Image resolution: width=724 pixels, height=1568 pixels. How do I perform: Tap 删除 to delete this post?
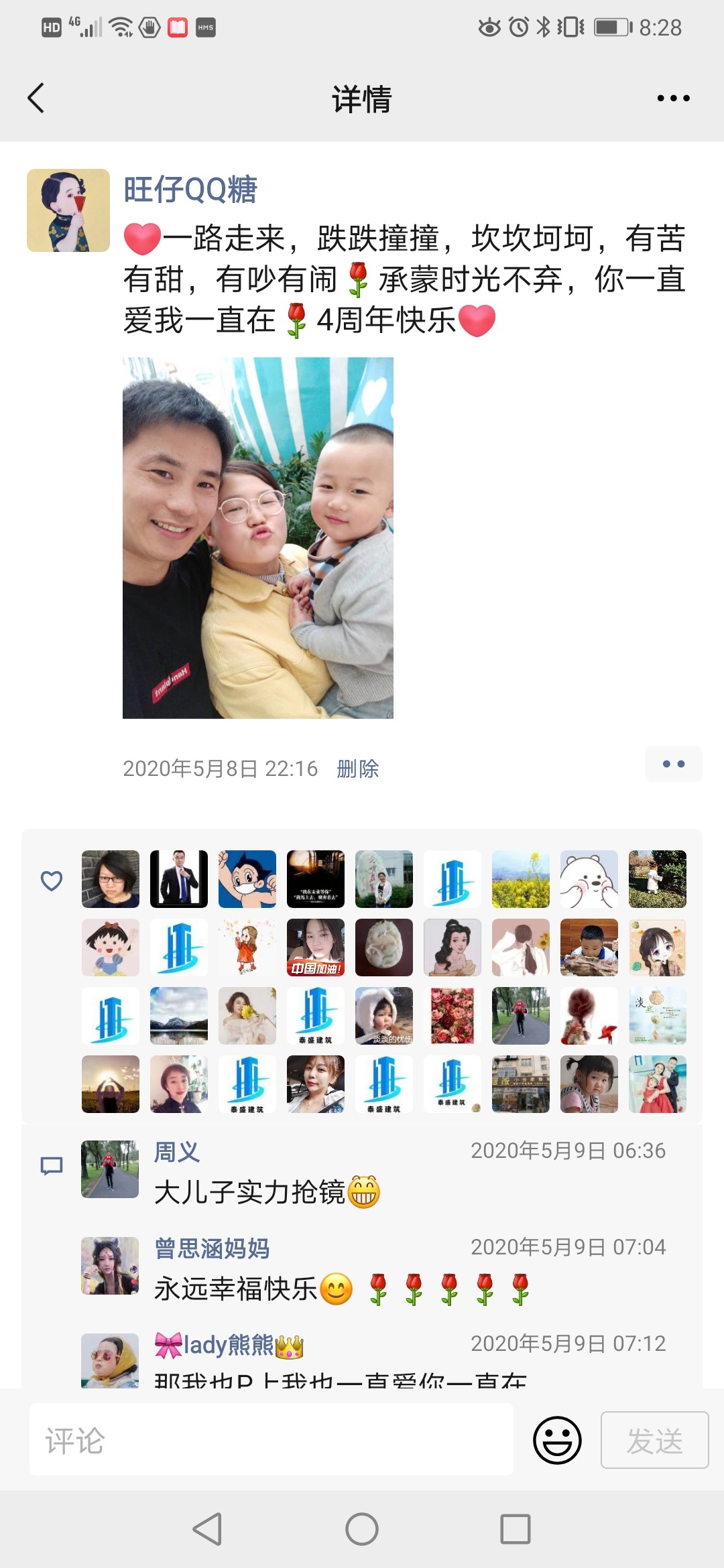(x=357, y=769)
